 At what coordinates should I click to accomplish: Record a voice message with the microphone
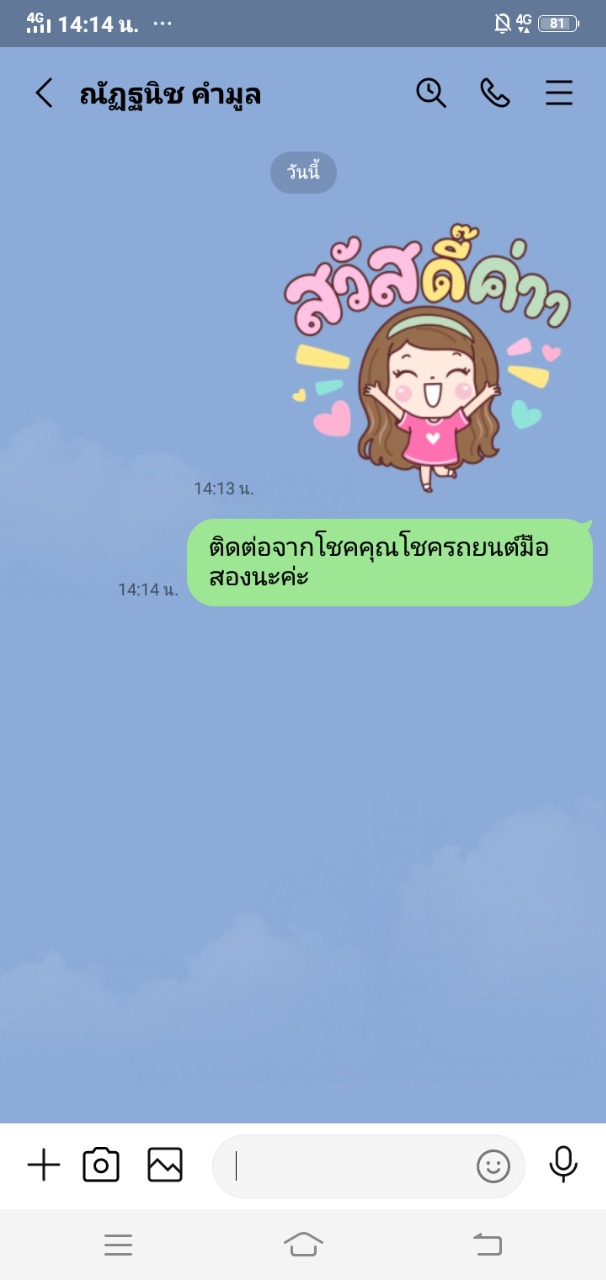(x=564, y=1164)
